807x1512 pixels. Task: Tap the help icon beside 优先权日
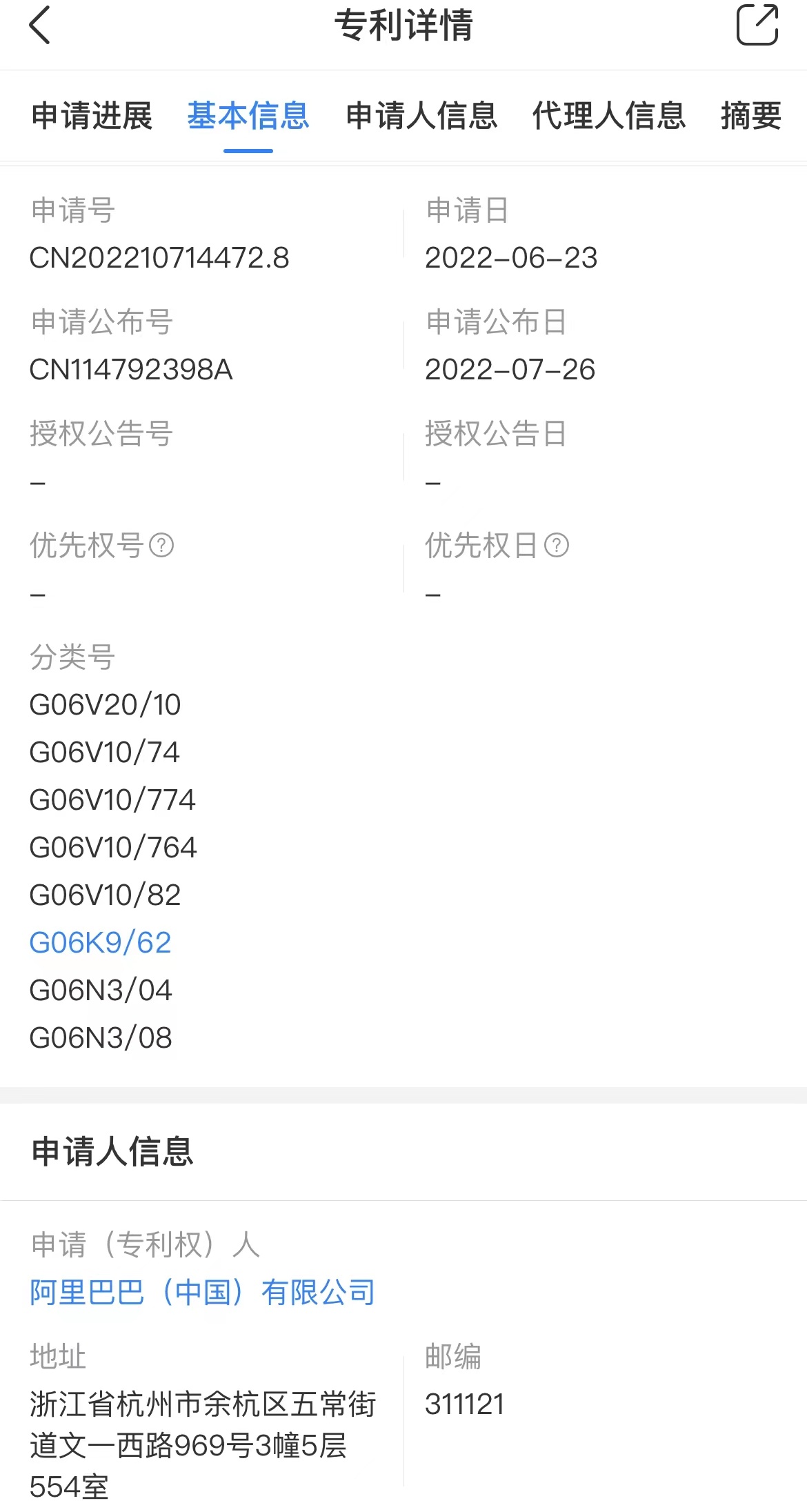(557, 546)
